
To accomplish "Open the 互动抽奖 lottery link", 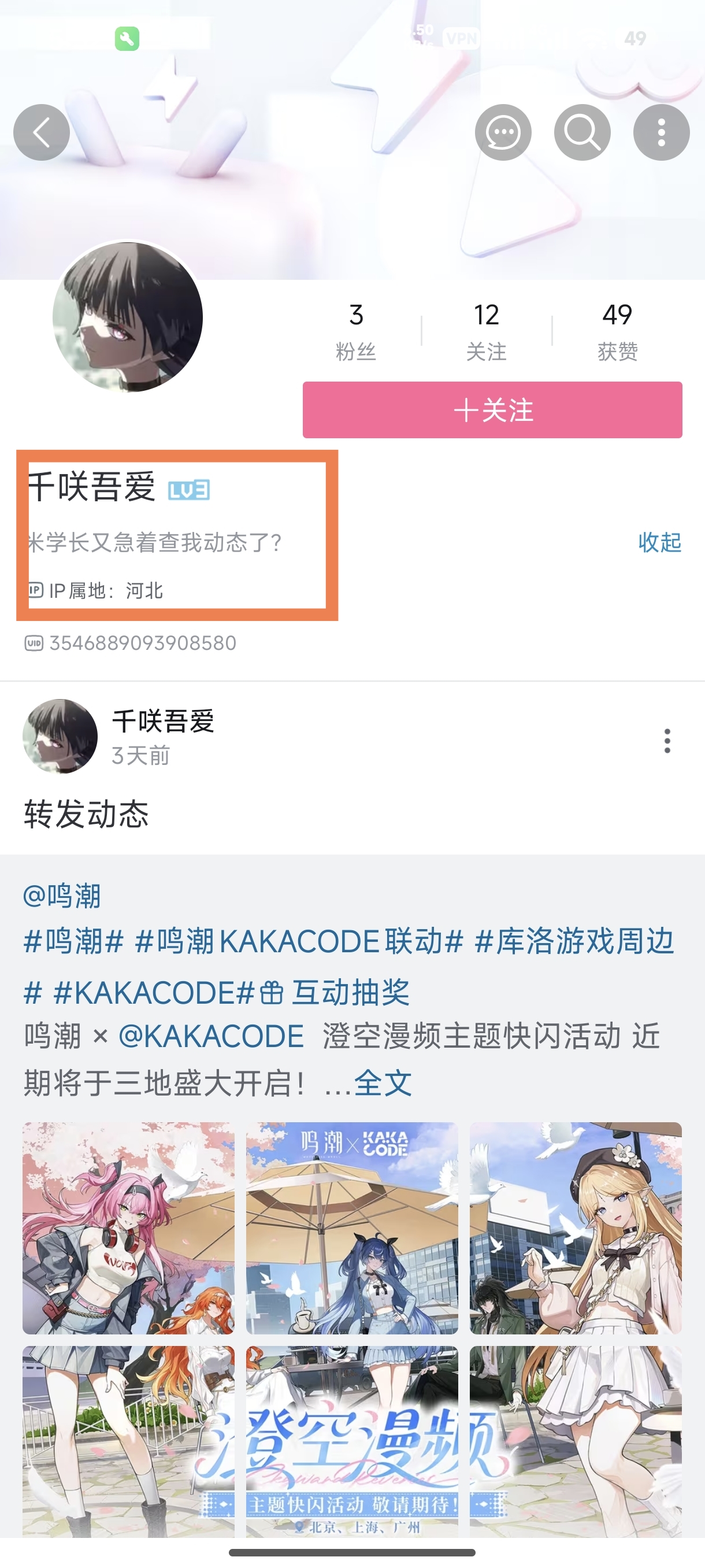I will point(335,992).
